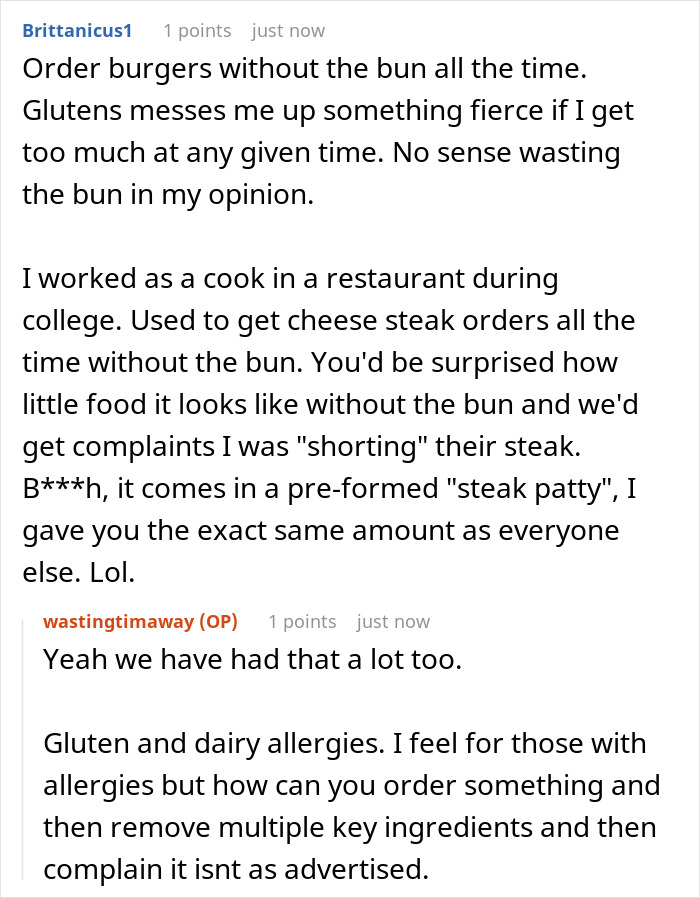
Task: Open wastingtimaway's profile link
Action: (x=118, y=621)
